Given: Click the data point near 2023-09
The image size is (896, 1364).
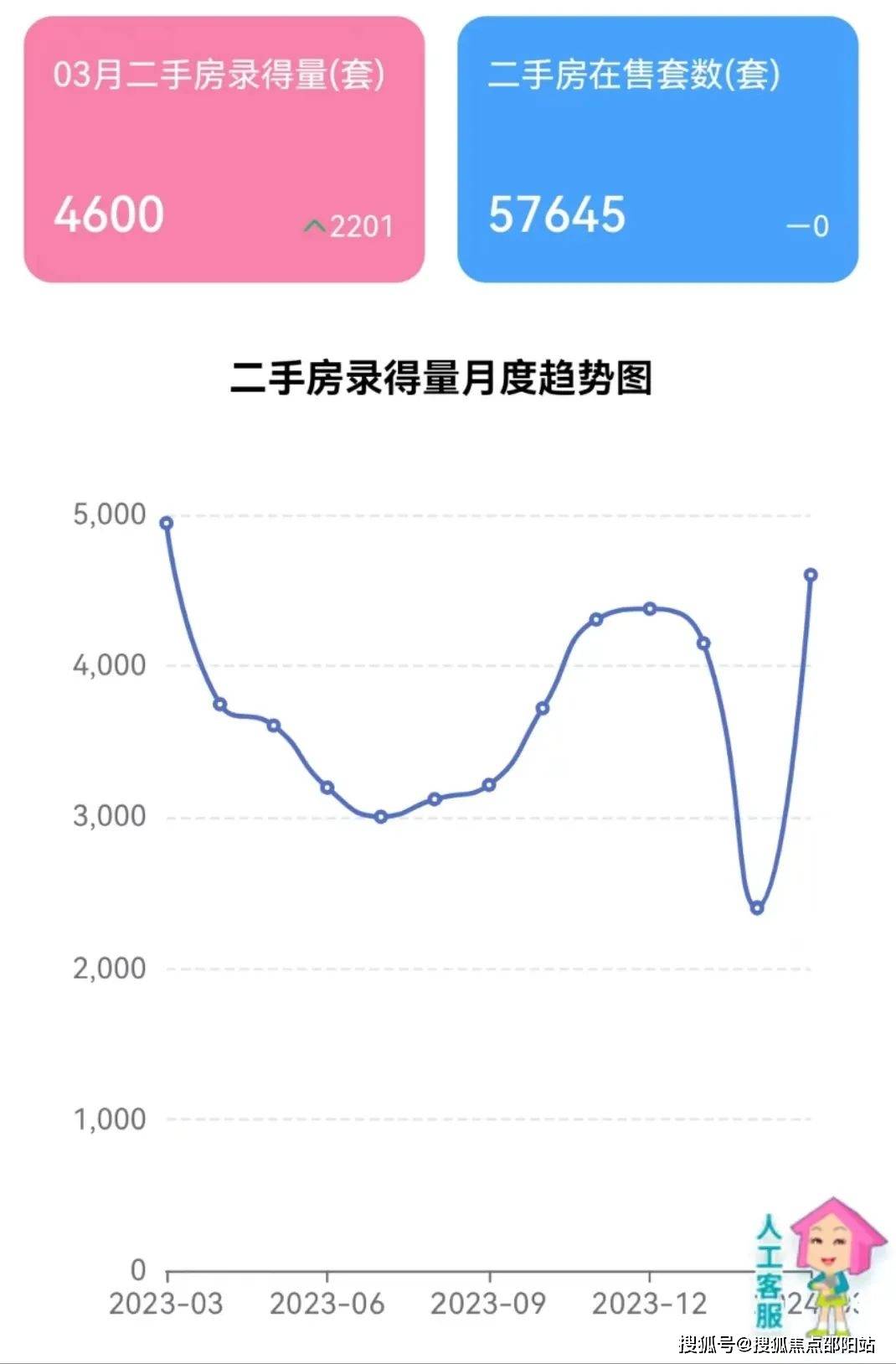Looking at the screenshot, I should tap(487, 785).
